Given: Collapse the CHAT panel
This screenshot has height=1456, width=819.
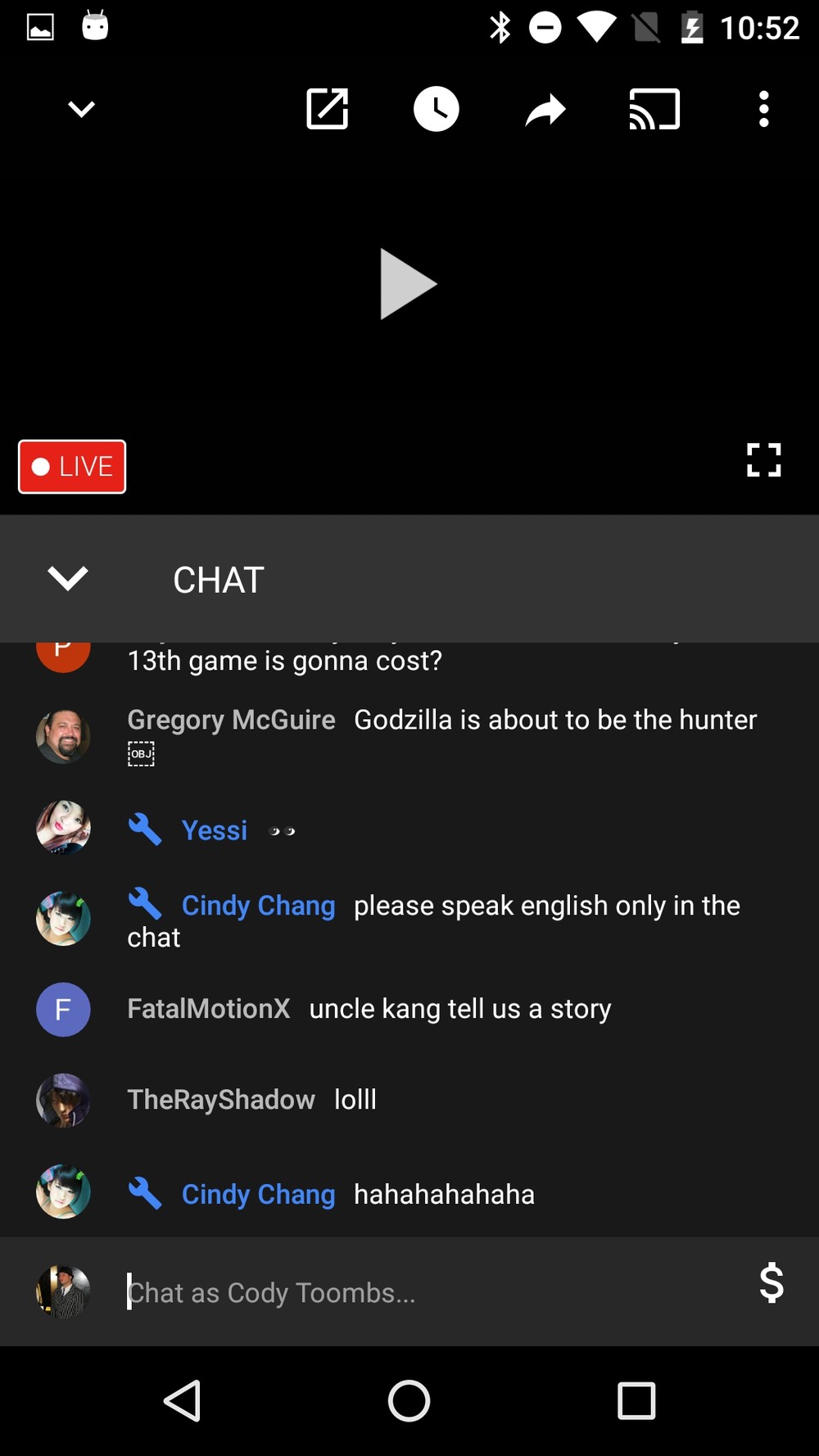Looking at the screenshot, I should click(x=68, y=578).
